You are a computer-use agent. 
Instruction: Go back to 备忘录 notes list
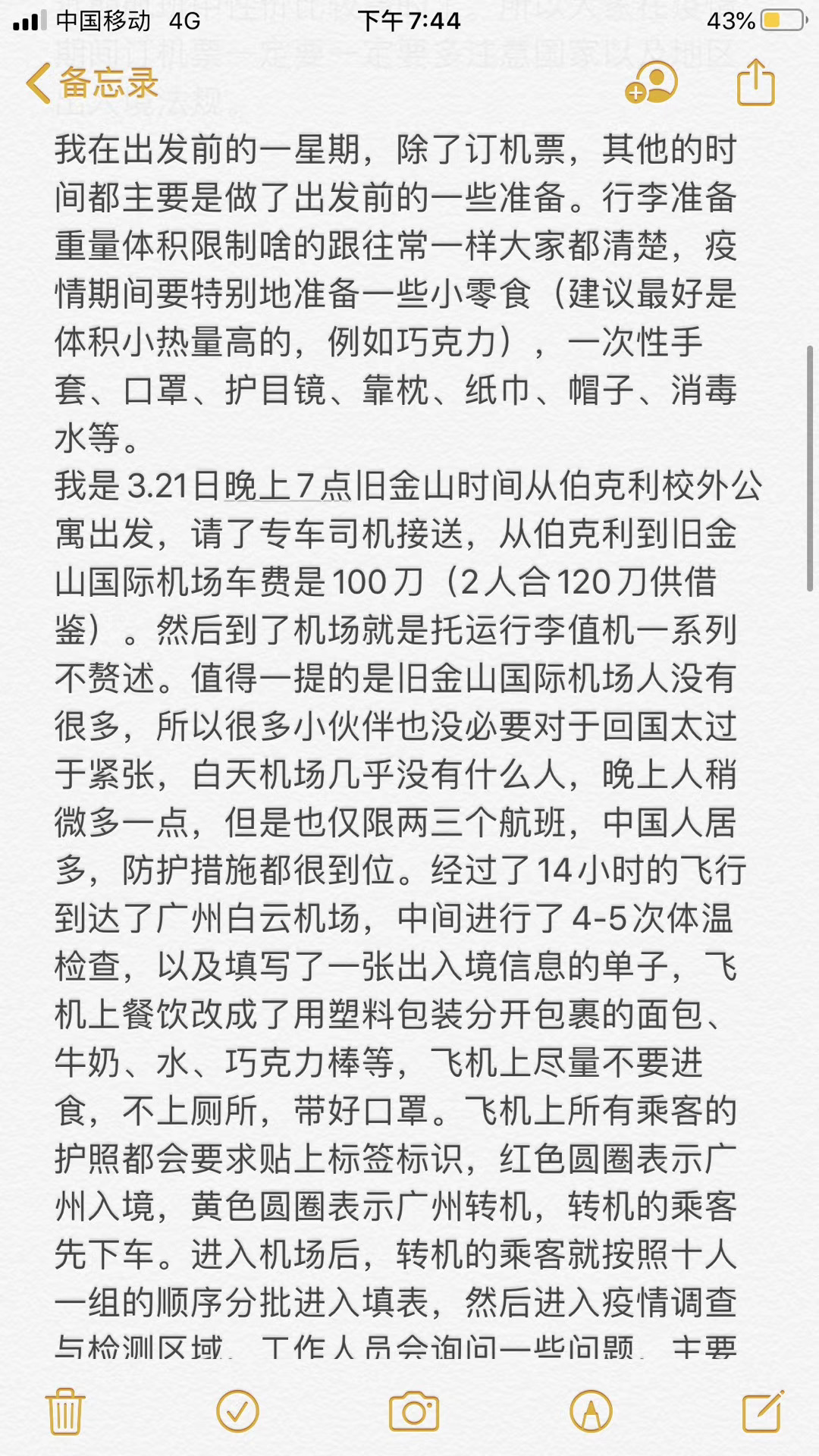coord(91,83)
